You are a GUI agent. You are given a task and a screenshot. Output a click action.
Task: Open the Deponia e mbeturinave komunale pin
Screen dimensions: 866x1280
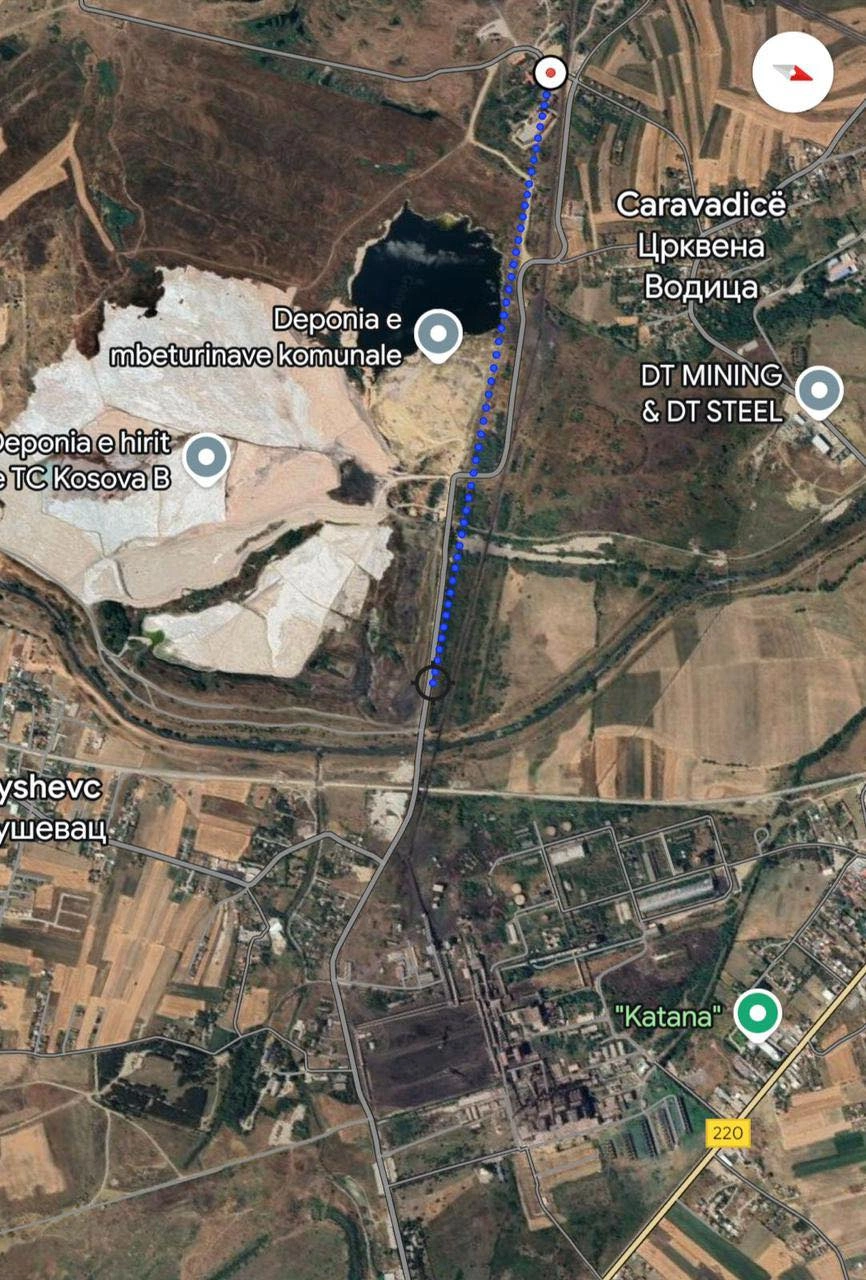click(x=438, y=334)
